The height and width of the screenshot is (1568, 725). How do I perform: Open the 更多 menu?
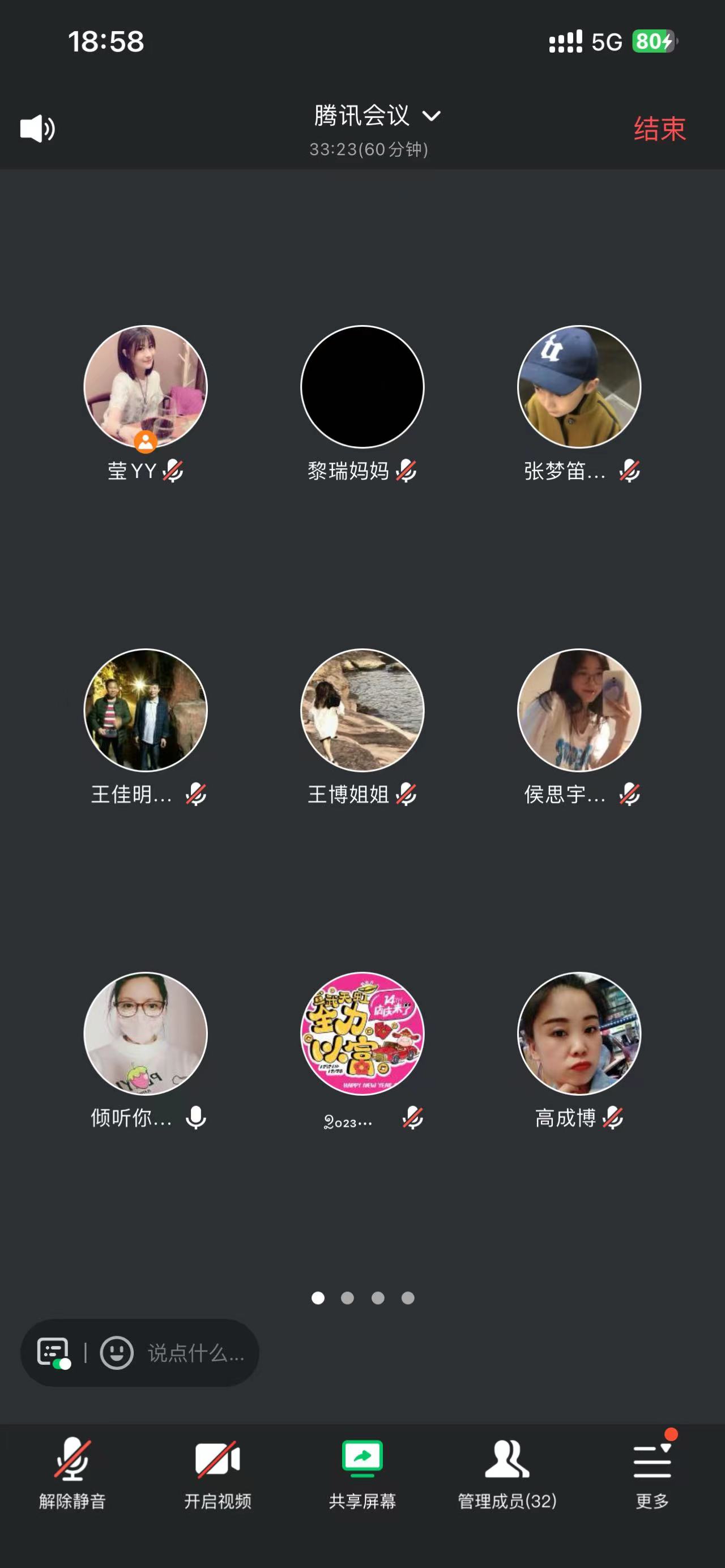tap(652, 1473)
